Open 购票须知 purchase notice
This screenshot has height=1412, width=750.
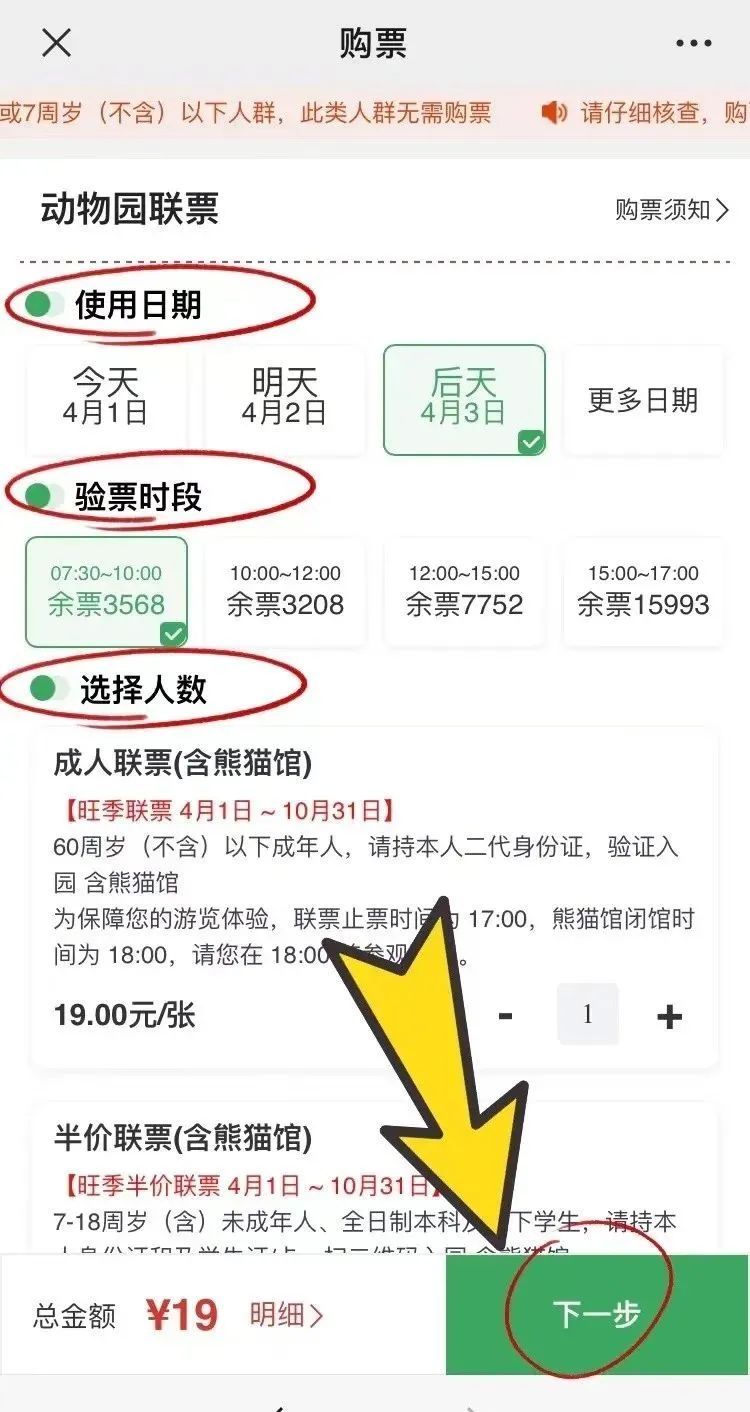(x=672, y=209)
